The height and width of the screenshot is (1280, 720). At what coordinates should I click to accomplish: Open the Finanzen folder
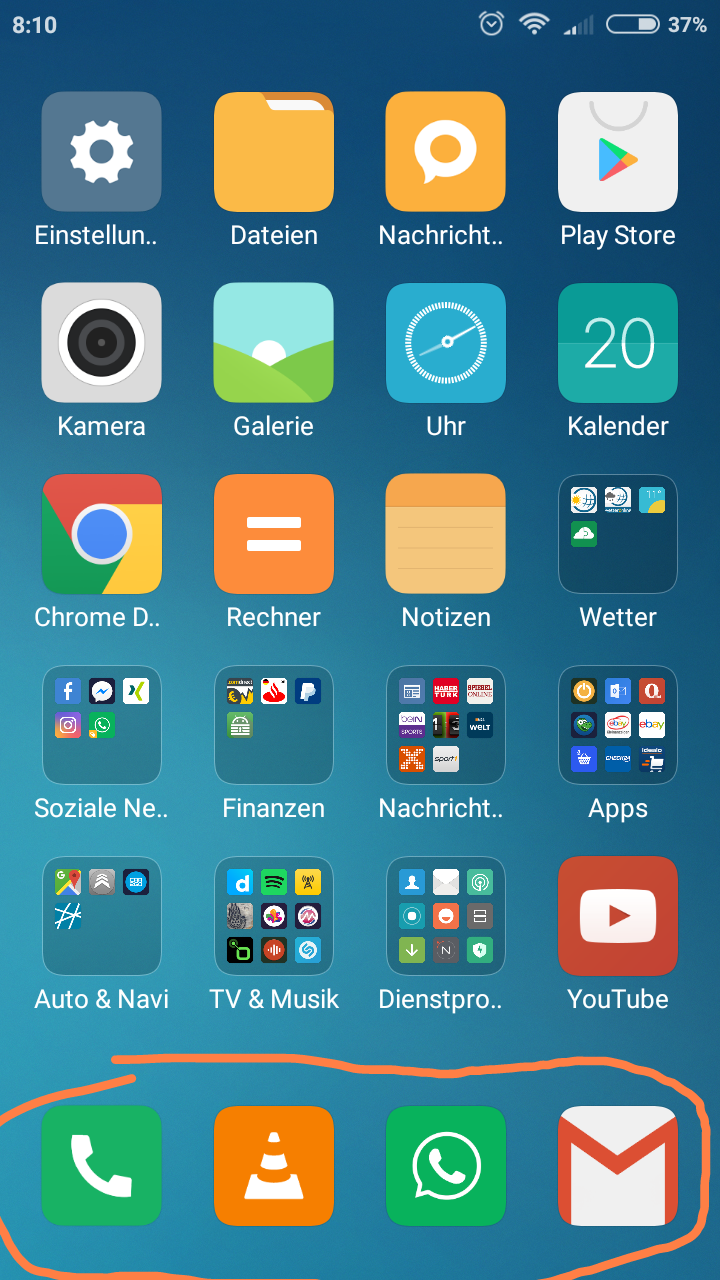274,725
